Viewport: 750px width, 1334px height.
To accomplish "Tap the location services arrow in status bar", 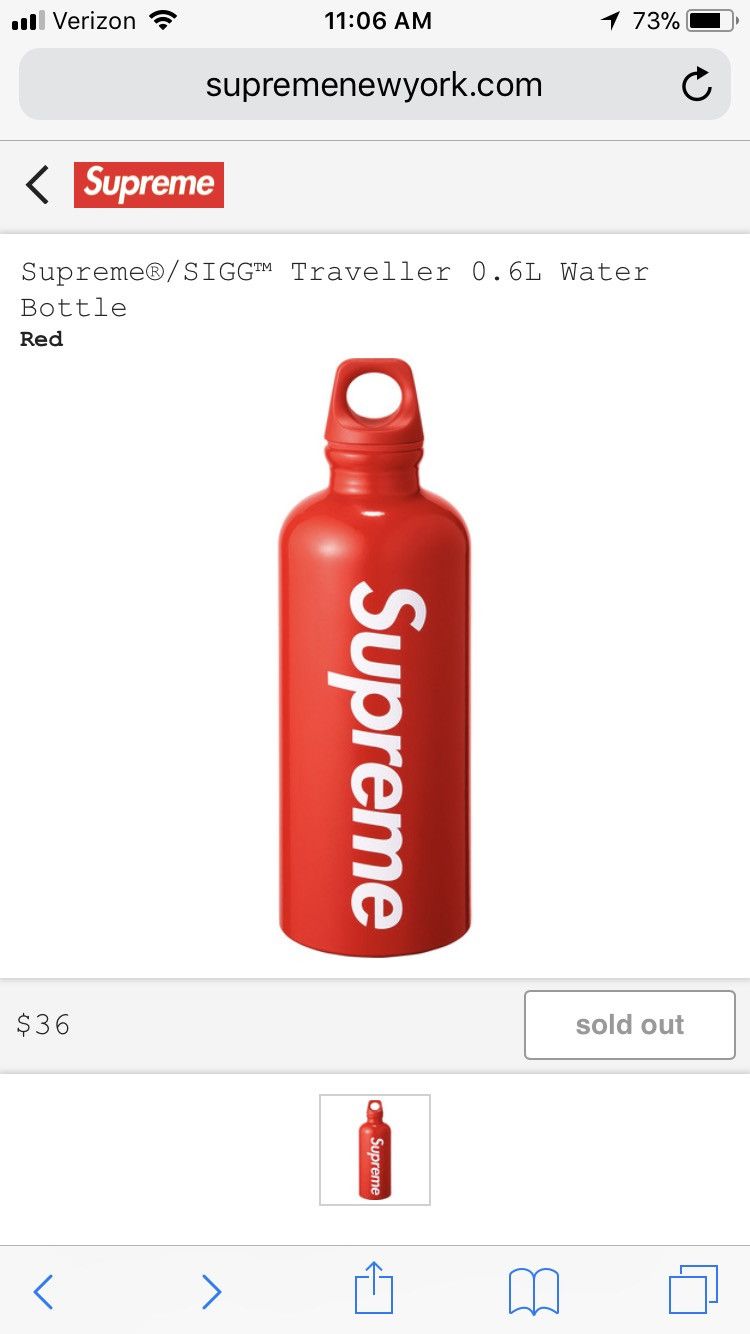I will [610, 18].
